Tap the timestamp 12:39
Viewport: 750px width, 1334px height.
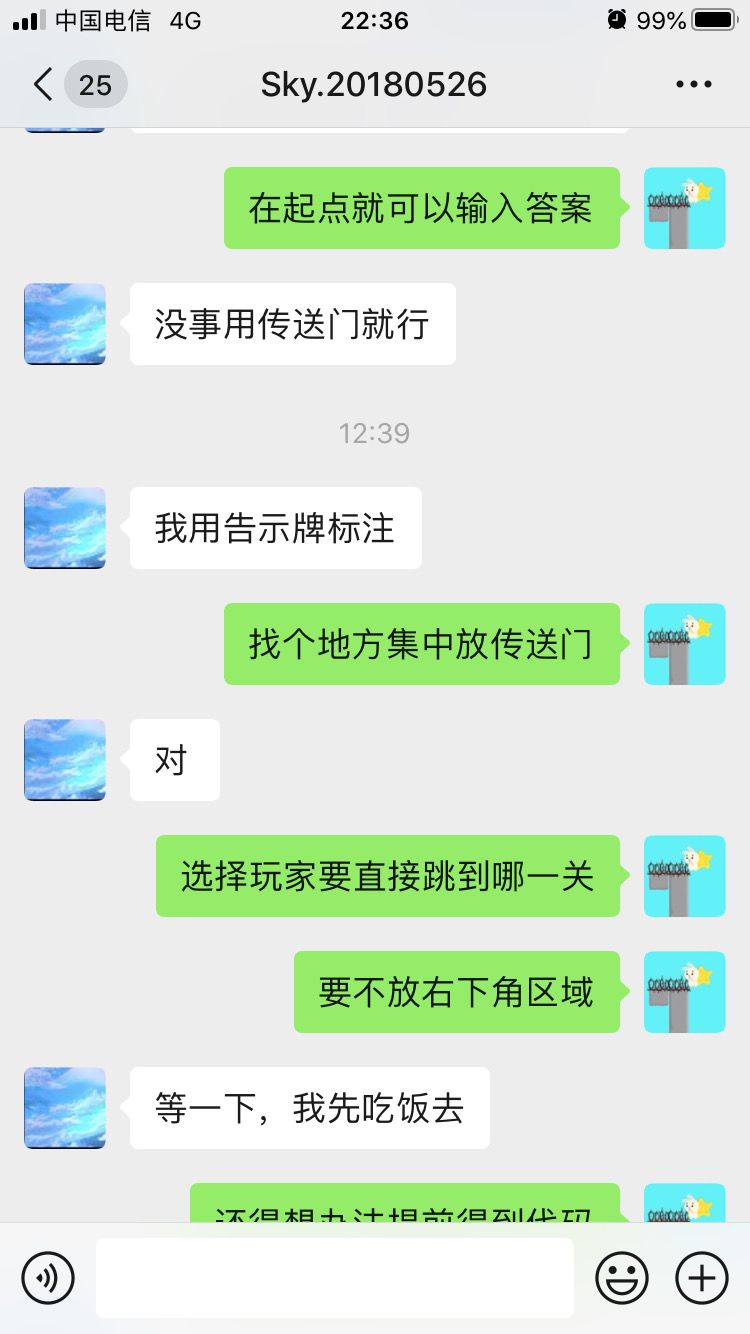coord(375,433)
